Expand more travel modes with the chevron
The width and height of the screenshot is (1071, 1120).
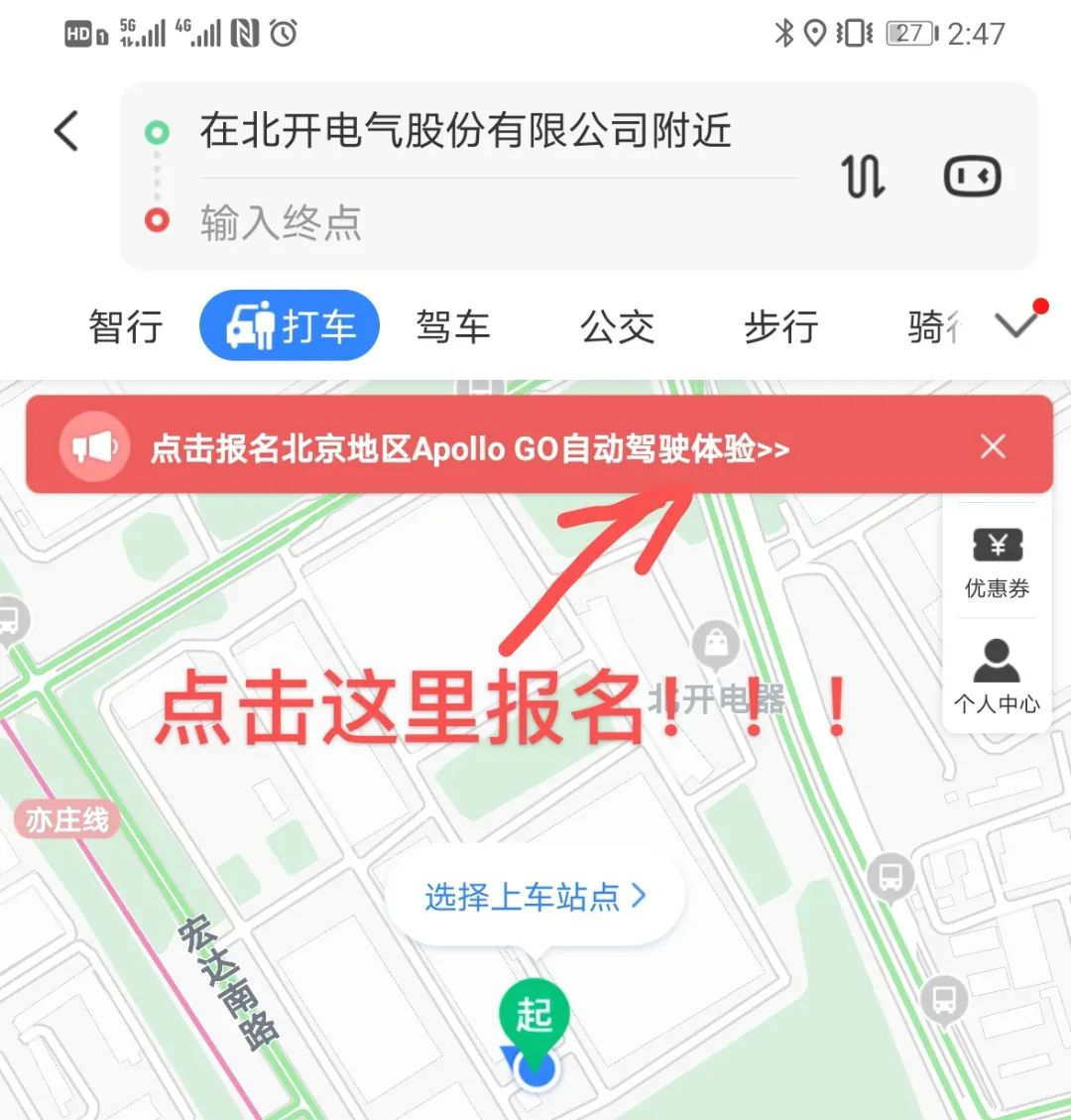coord(1016,324)
